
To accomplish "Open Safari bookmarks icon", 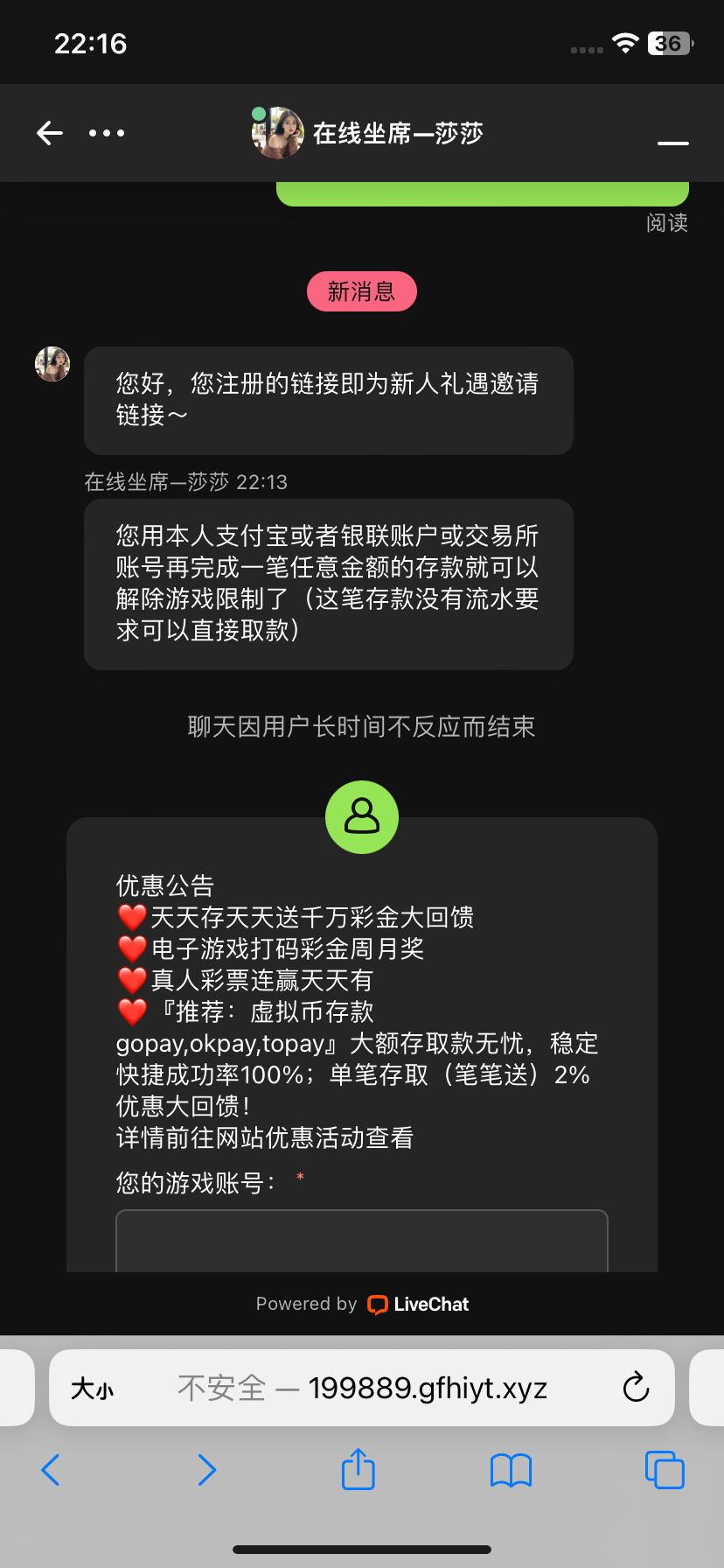I will click(x=511, y=1470).
